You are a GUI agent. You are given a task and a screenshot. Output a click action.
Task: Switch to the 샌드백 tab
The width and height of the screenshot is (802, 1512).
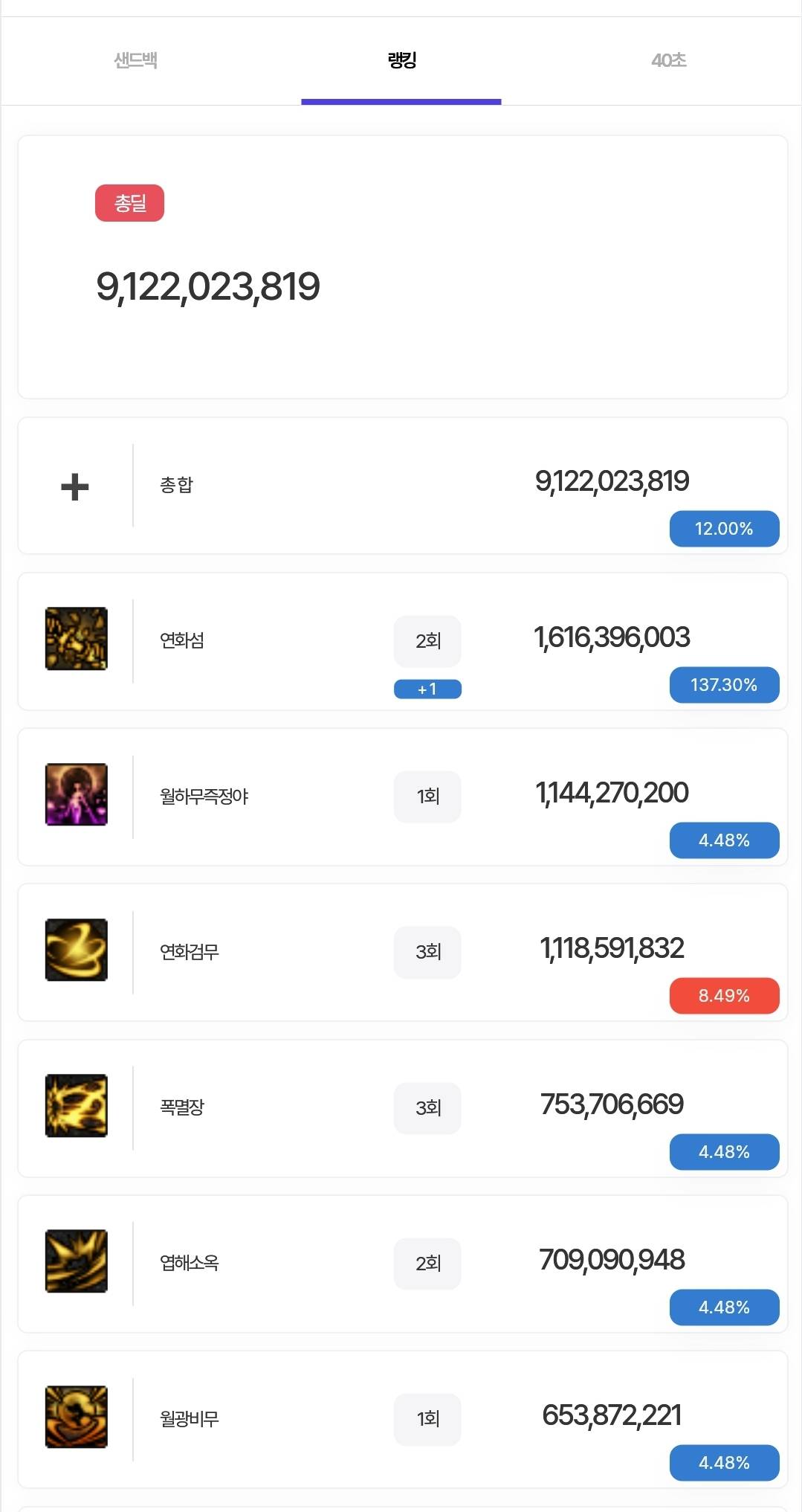135,60
